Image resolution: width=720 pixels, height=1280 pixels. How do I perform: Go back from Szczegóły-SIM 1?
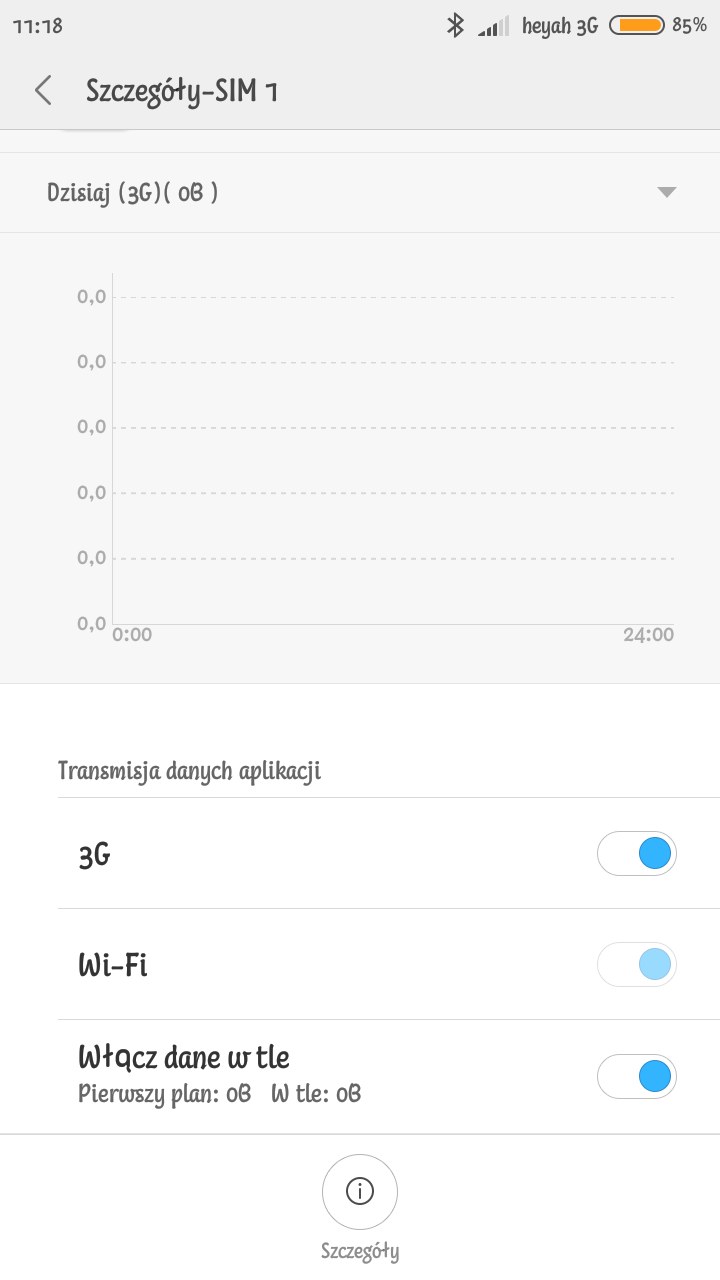[43, 91]
